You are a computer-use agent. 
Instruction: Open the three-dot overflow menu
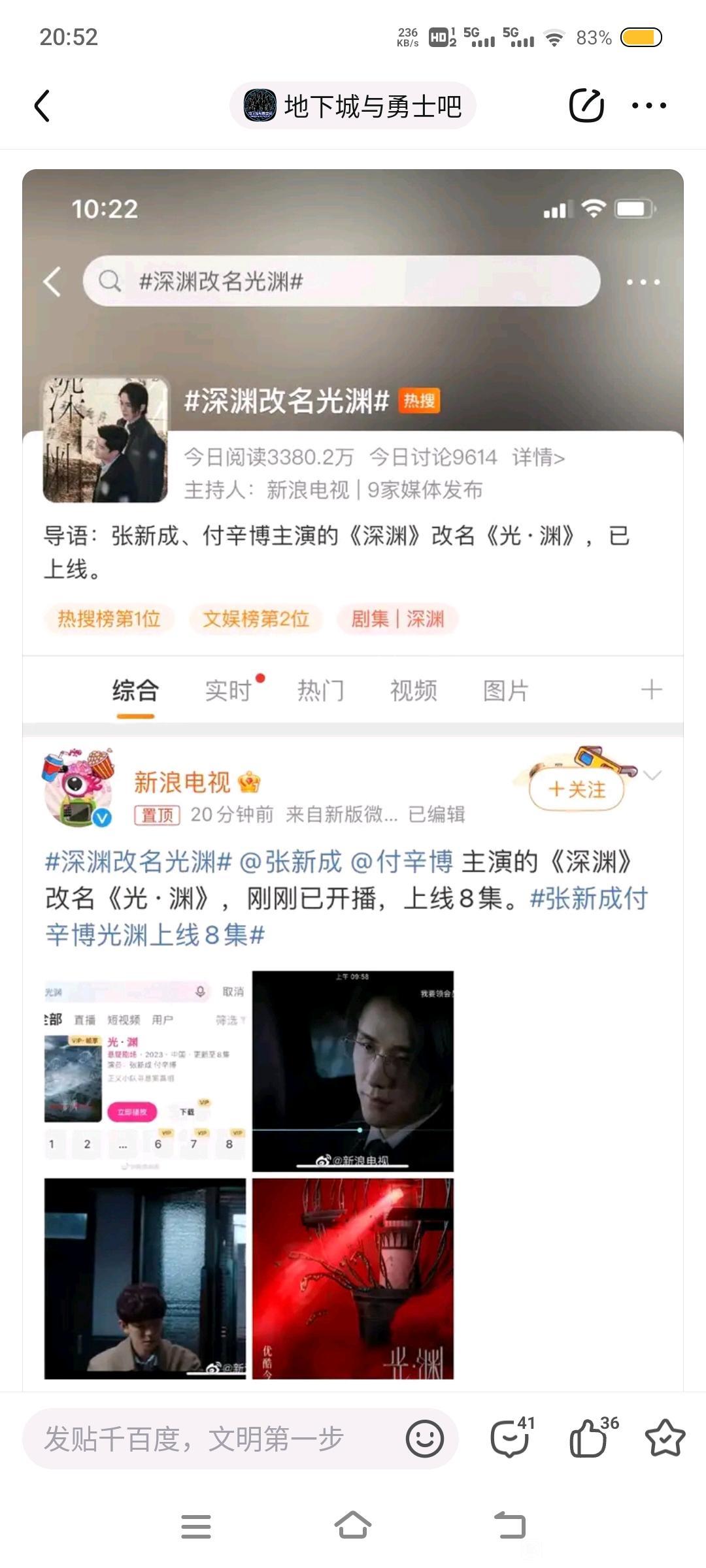tap(648, 106)
